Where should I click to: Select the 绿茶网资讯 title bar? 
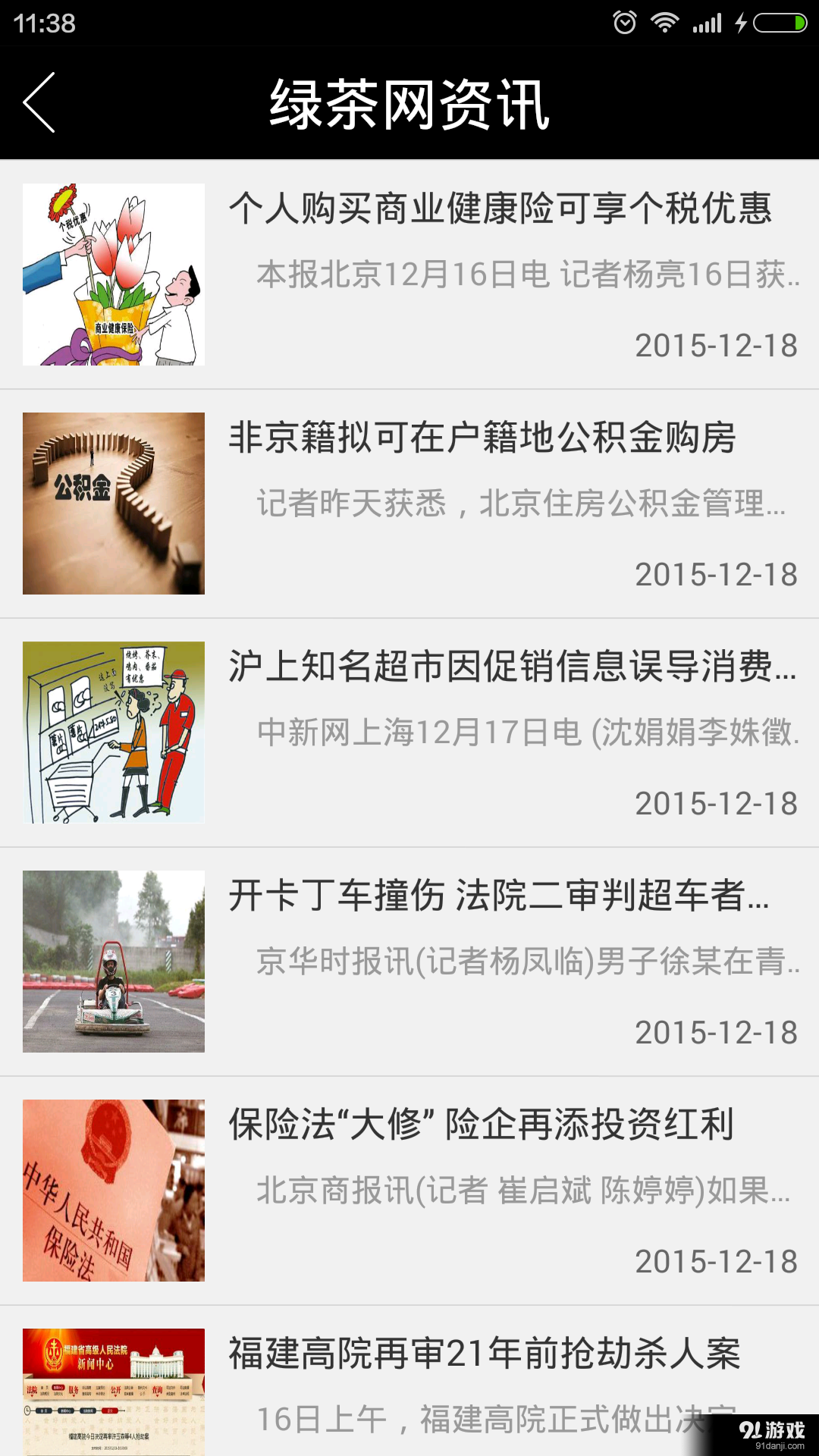(409, 106)
